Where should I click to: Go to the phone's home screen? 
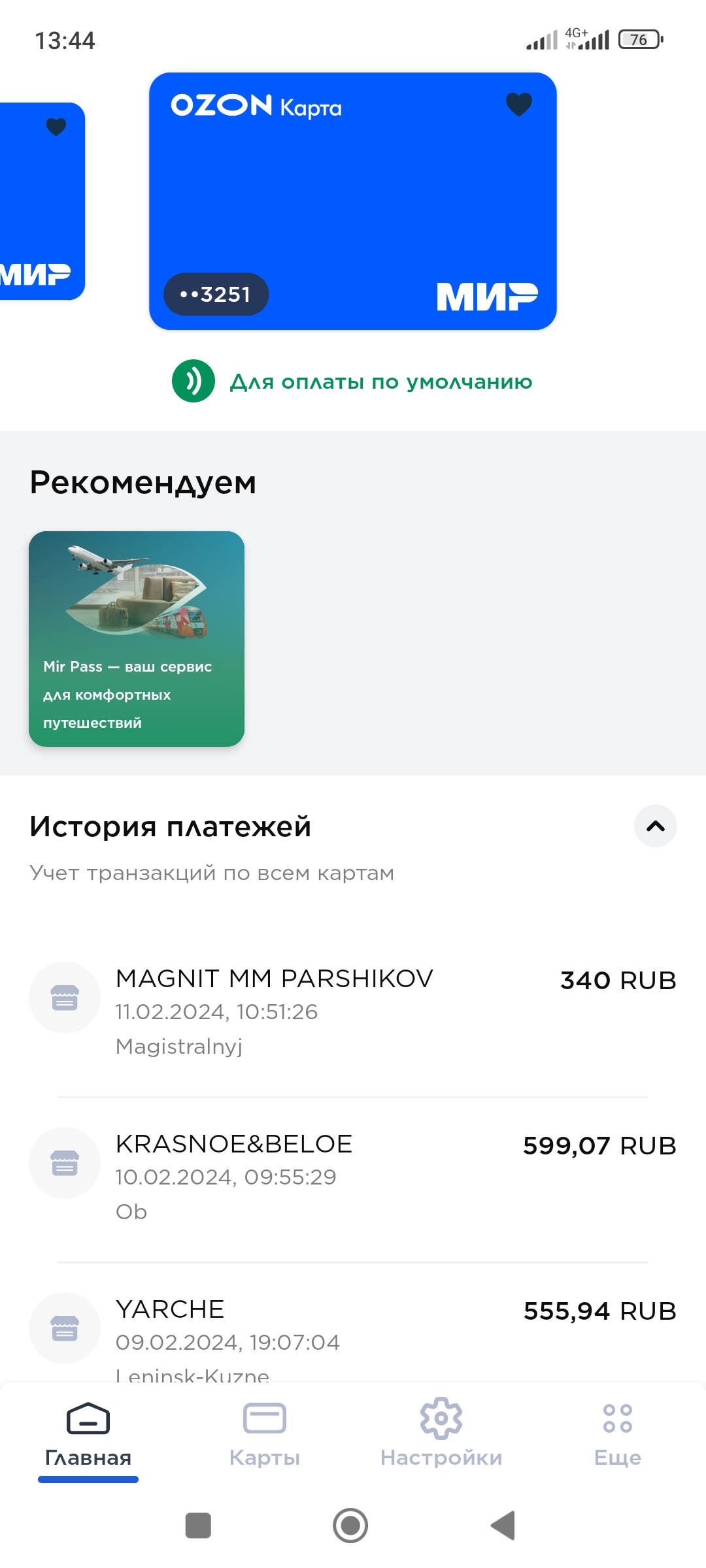click(x=350, y=1526)
